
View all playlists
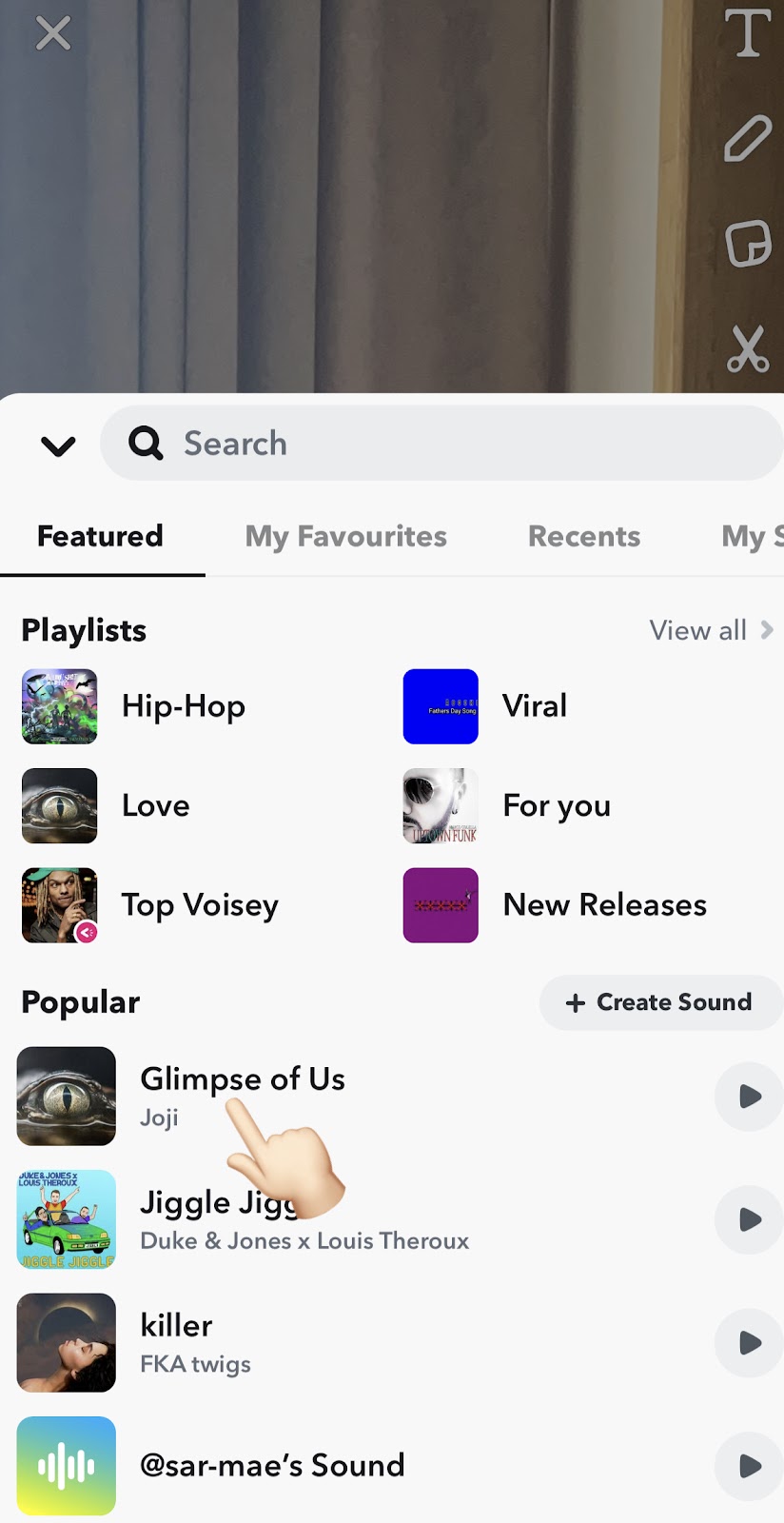click(x=710, y=630)
